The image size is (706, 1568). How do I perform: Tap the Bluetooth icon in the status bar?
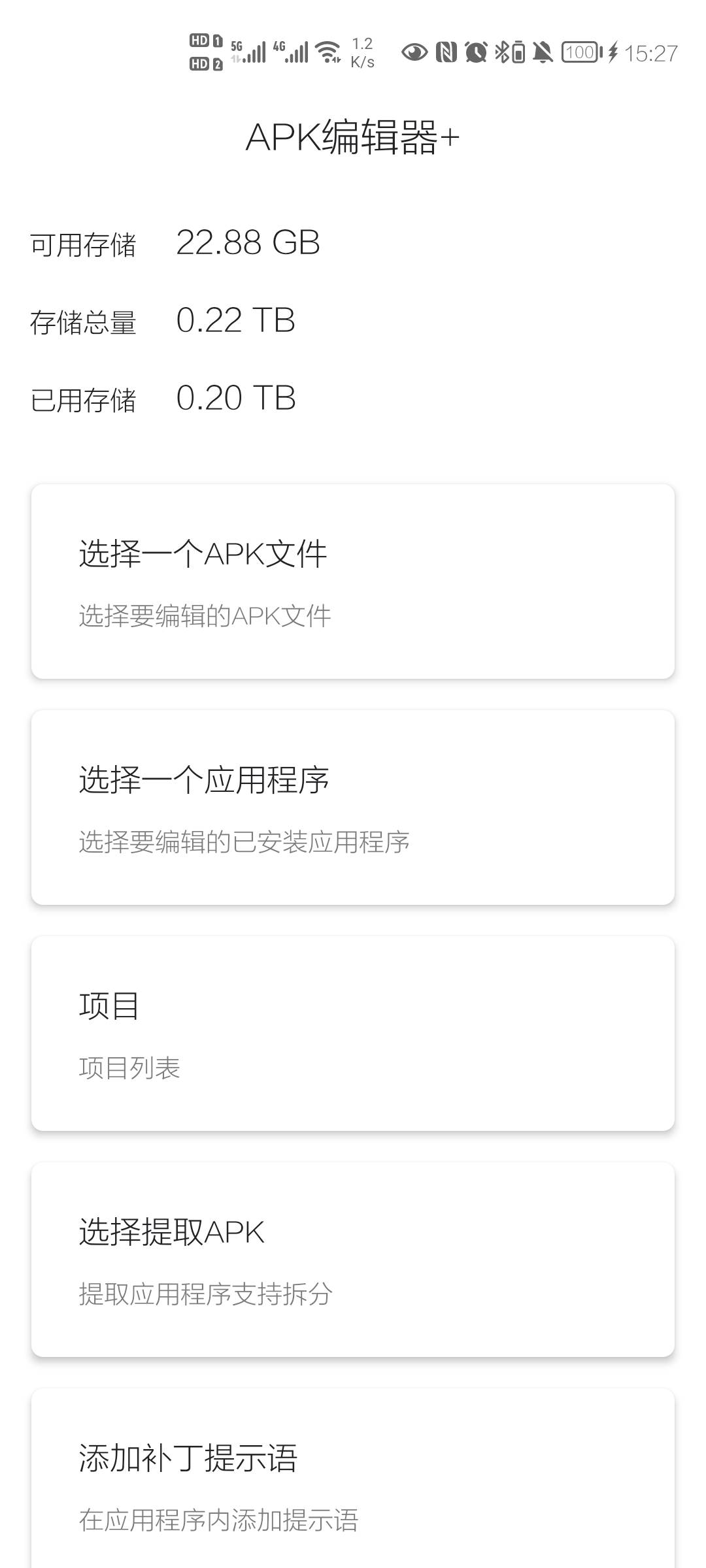[502, 52]
